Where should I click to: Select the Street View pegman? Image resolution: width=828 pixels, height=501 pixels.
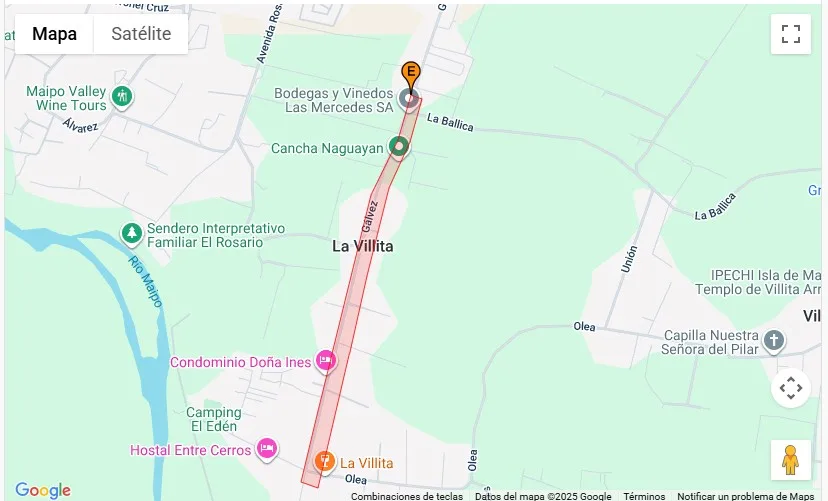[x=790, y=460]
